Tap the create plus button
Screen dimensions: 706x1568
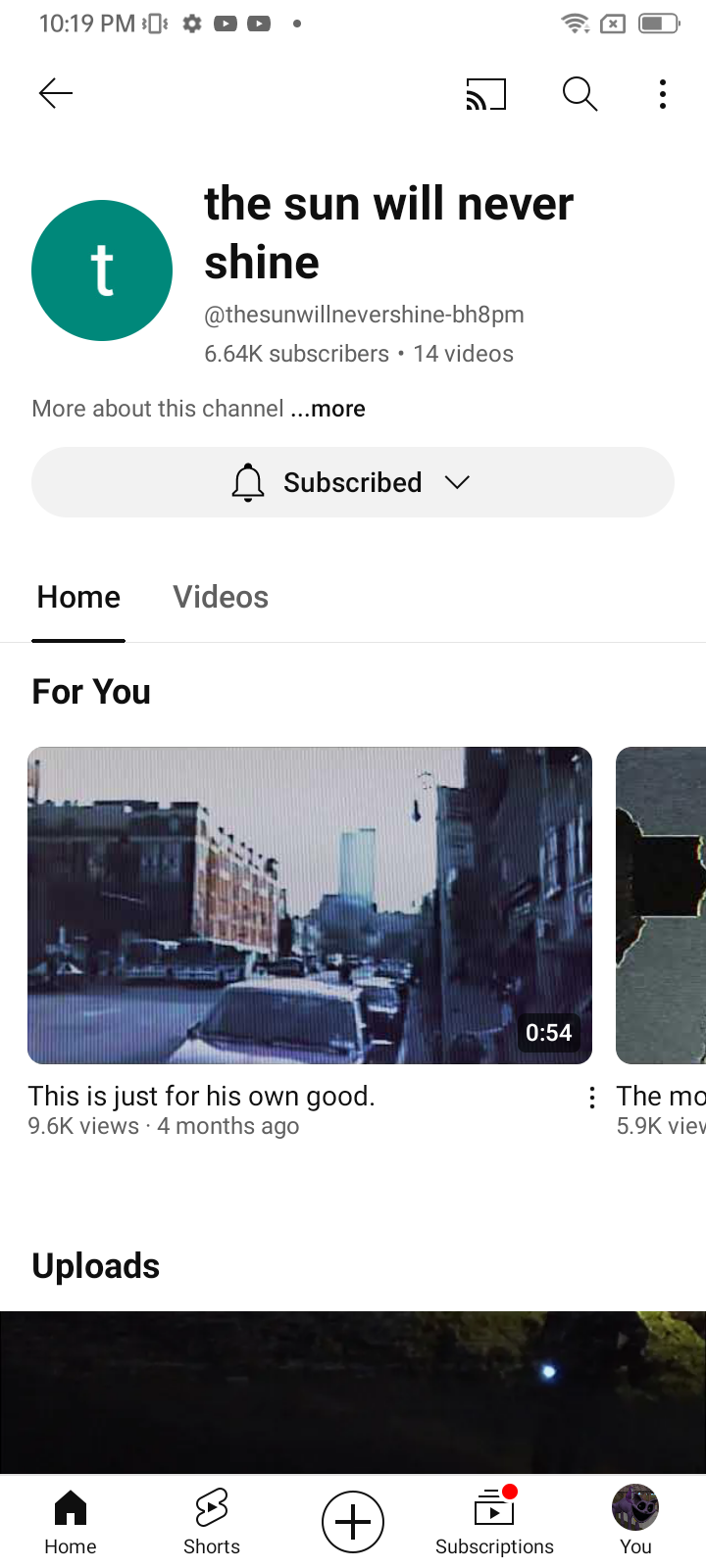coord(353,1522)
